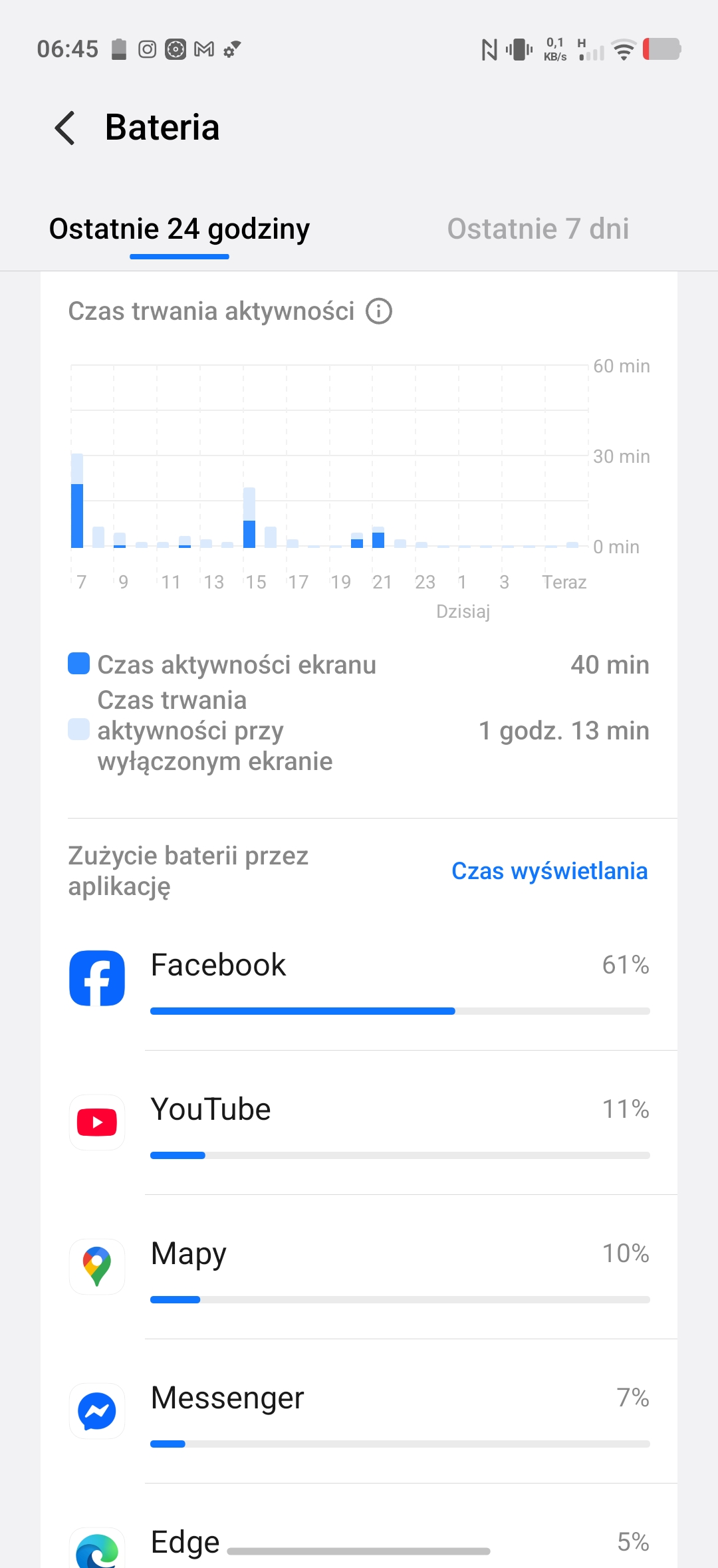Select the Ostatnie 24 godziny tab
Image resolution: width=718 pixels, height=1568 pixels.
pyautogui.click(x=179, y=229)
